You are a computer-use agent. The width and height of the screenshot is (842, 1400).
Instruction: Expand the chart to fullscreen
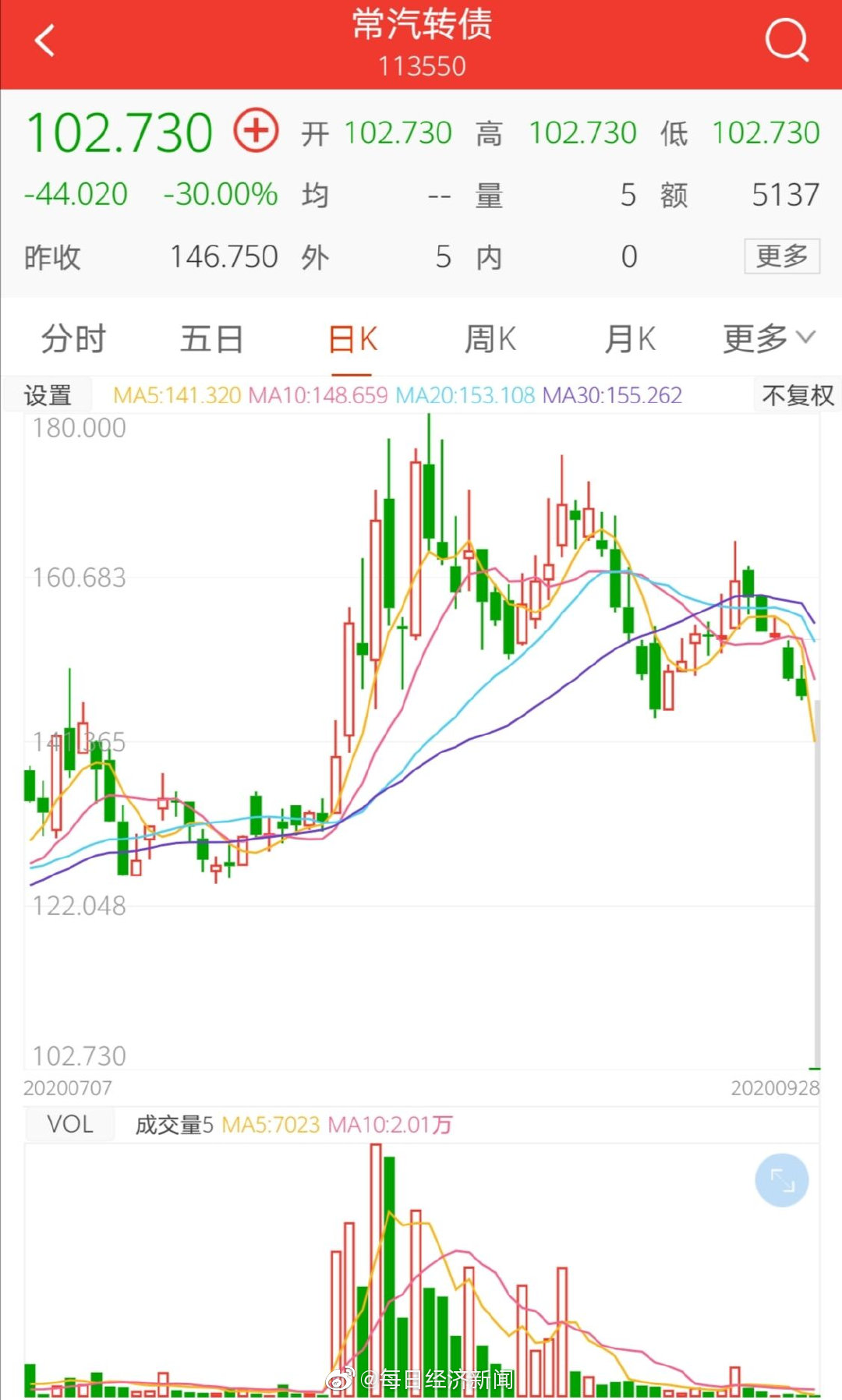(x=782, y=1180)
